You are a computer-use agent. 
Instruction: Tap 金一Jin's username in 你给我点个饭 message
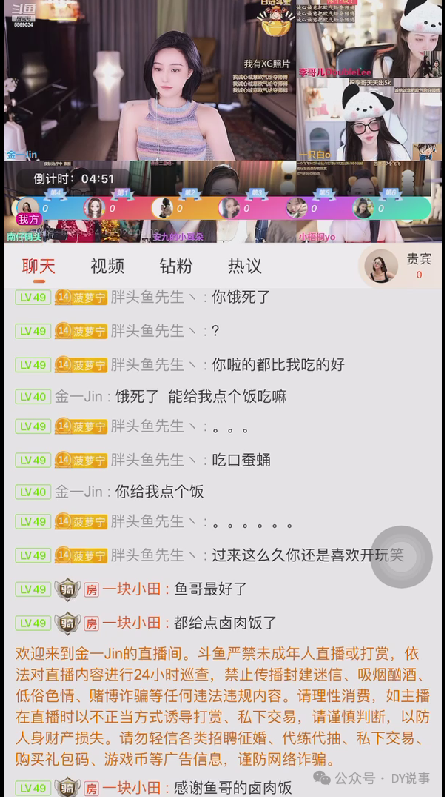pyautogui.click(x=79, y=492)
